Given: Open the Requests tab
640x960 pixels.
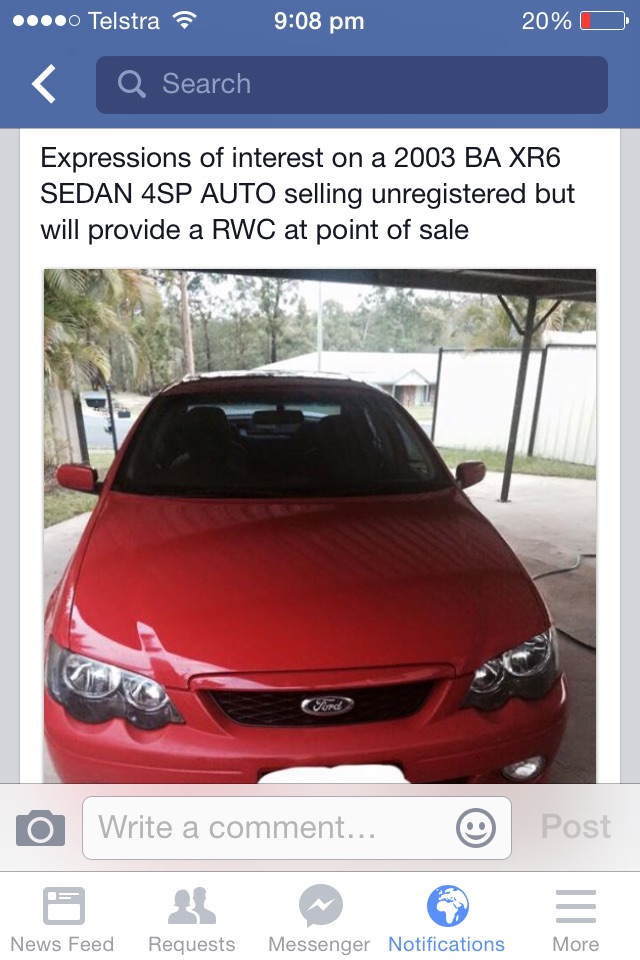Looking at the screenshot, I should click(x=191, y=920).
